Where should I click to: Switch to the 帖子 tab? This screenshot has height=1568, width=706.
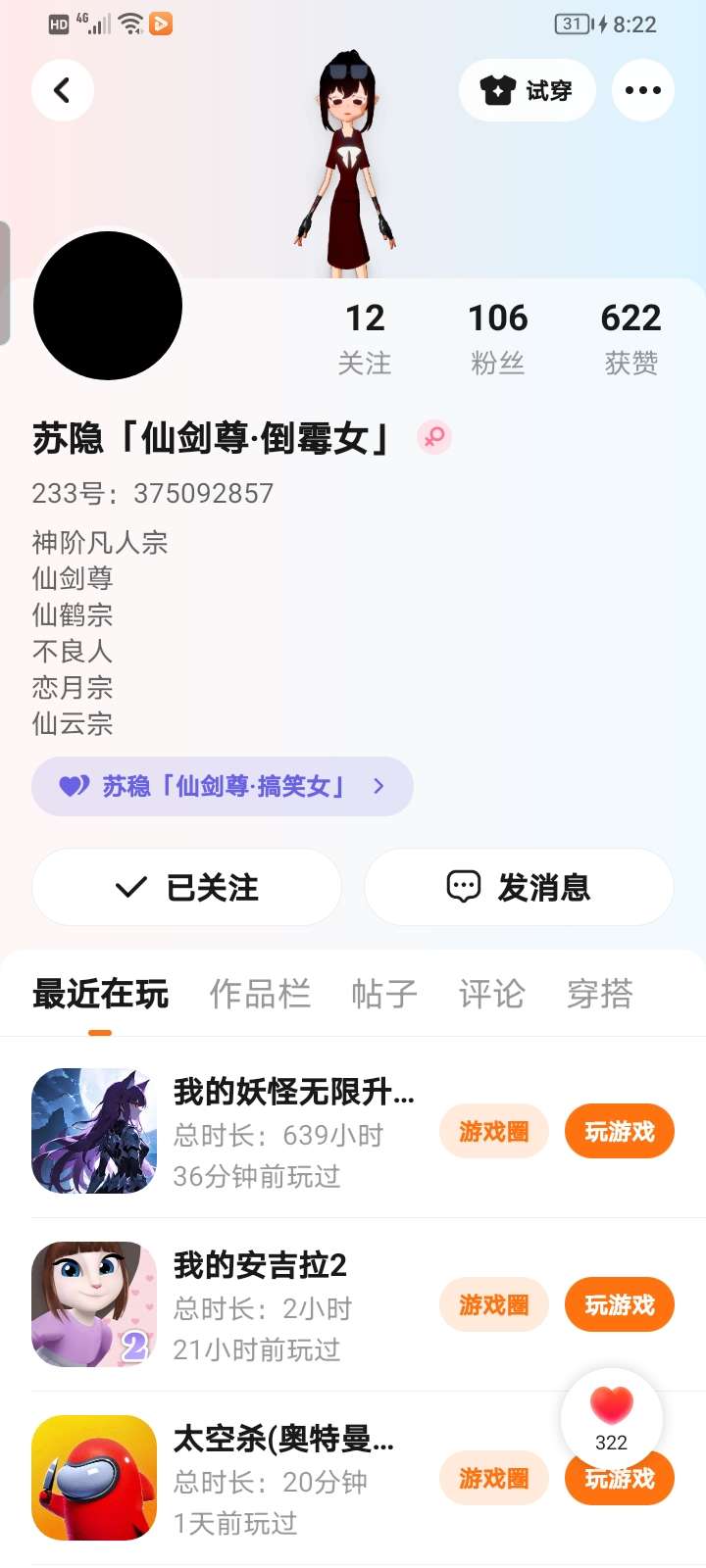(384, 994)
